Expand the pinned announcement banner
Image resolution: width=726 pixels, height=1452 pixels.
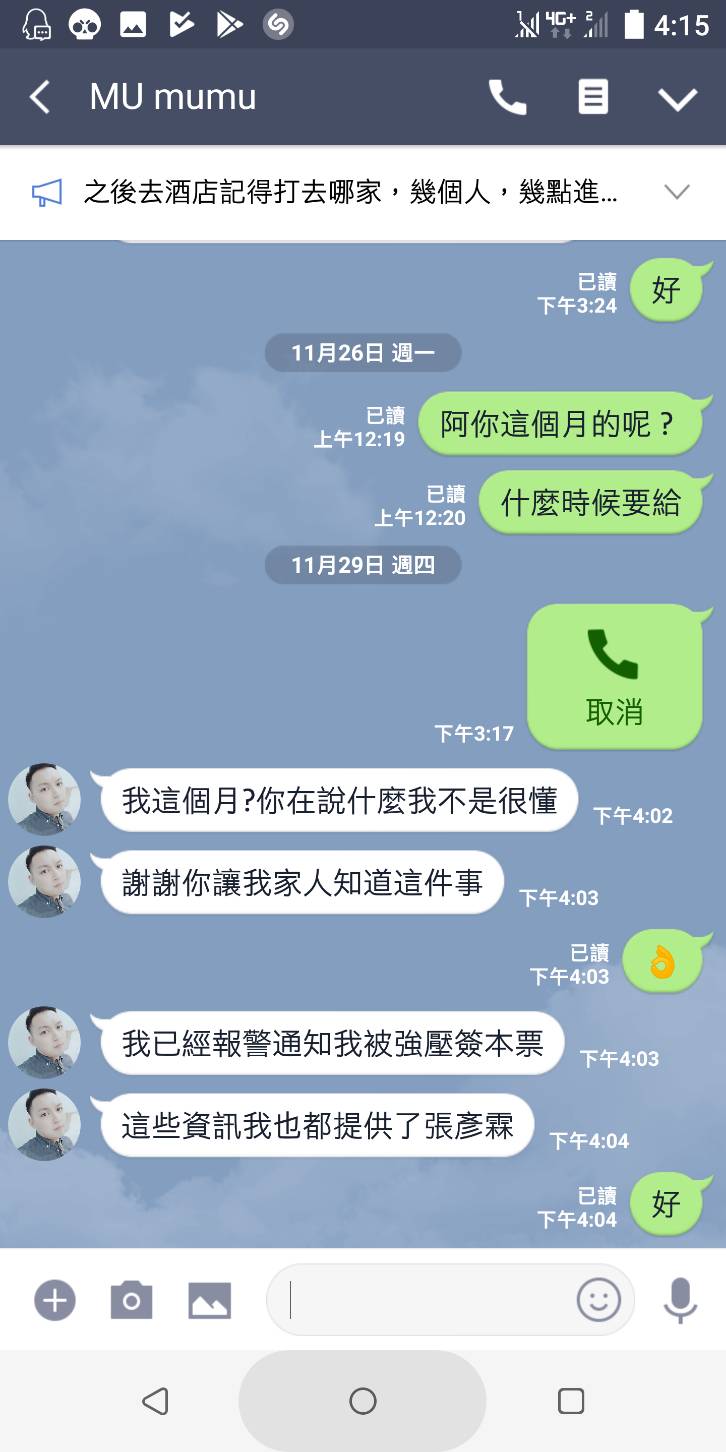[677, 192]
